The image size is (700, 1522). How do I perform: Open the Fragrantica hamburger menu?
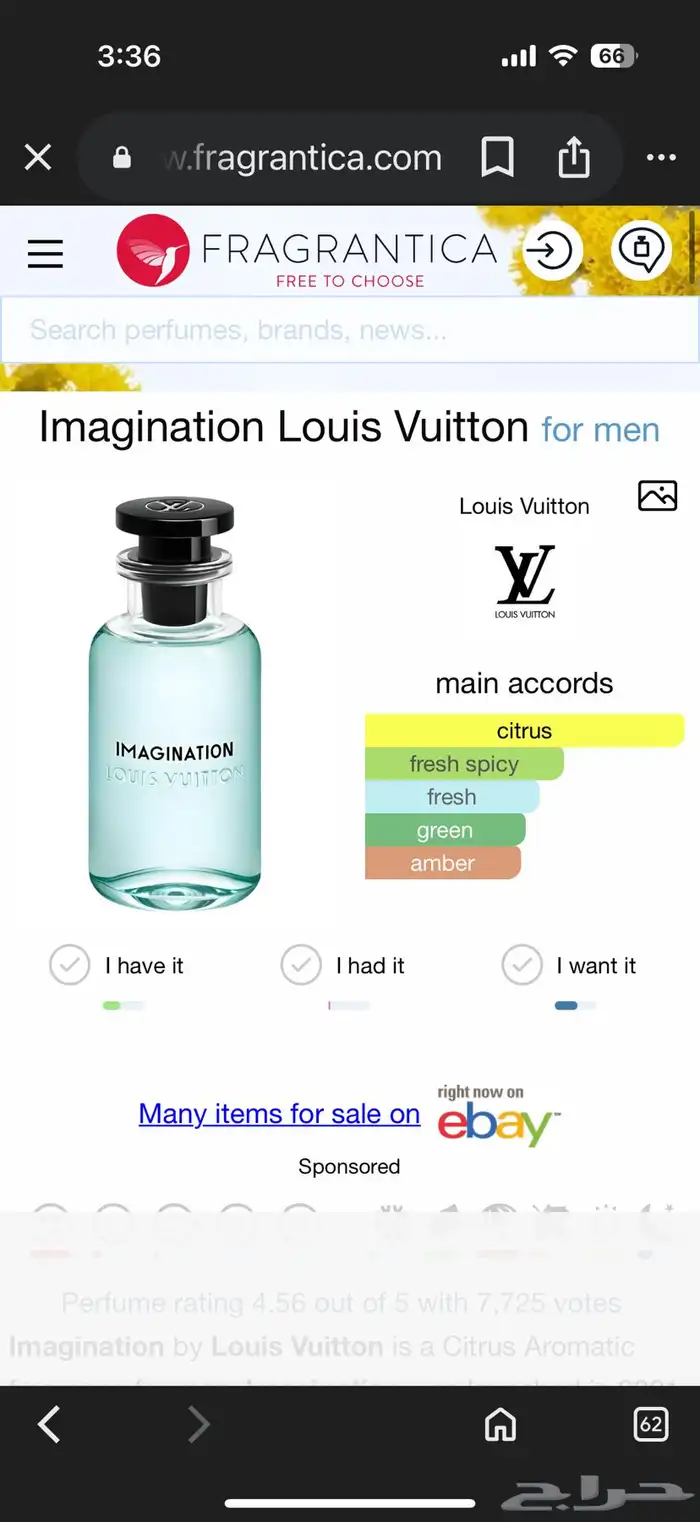(45, 254)
